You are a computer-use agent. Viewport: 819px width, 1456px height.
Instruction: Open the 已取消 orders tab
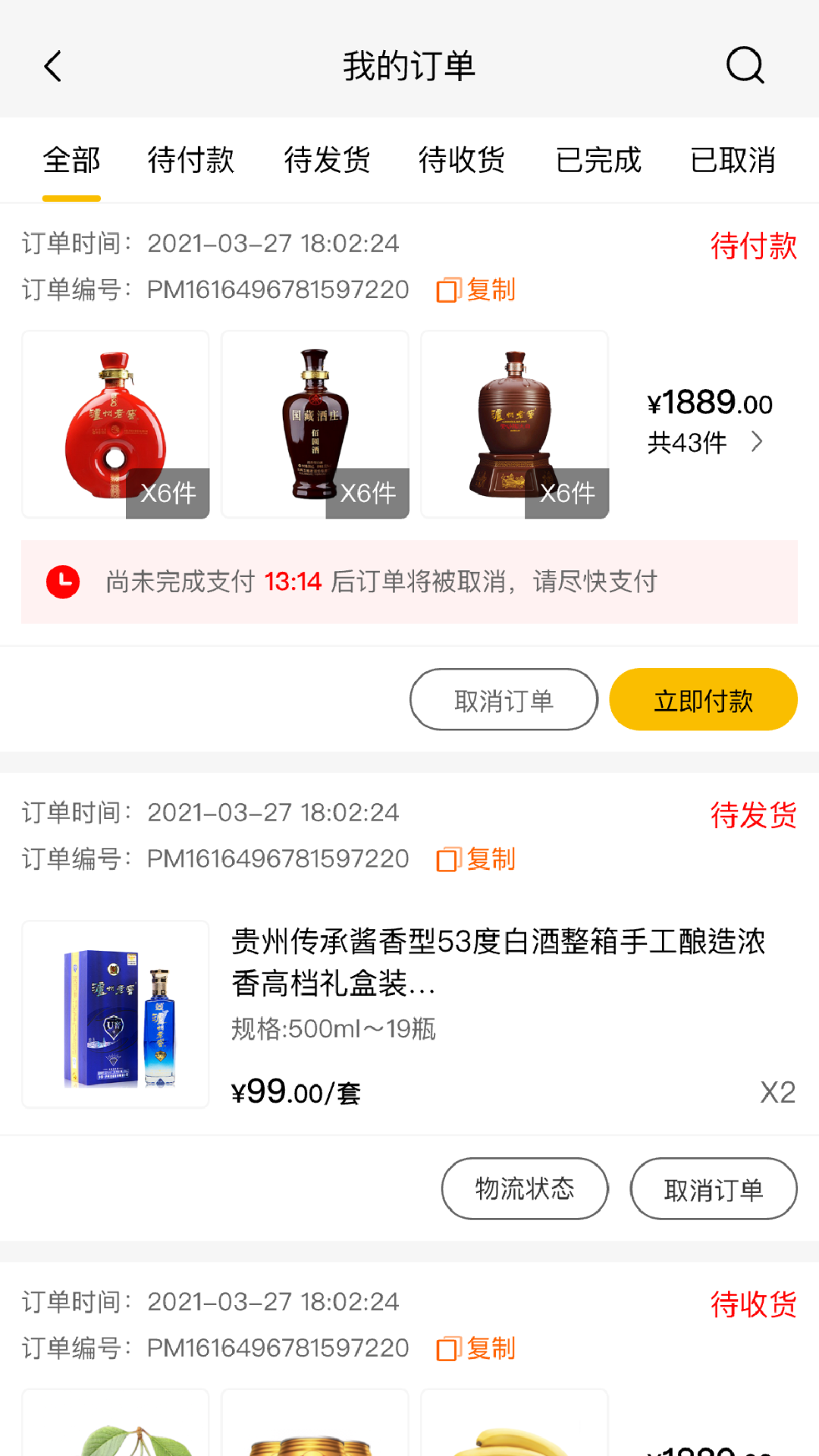733,160
